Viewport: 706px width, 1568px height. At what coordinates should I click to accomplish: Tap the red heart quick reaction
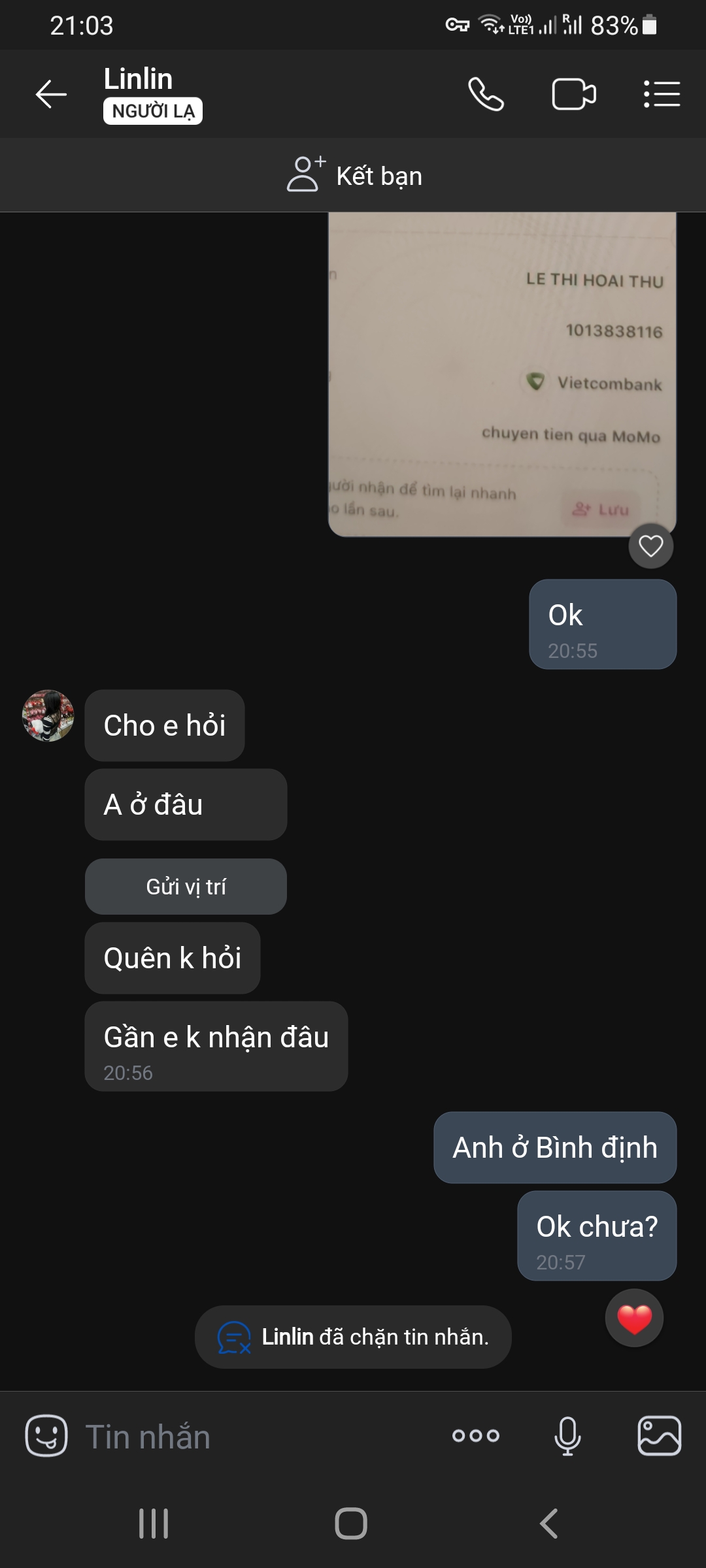[x=634, y=1318]
